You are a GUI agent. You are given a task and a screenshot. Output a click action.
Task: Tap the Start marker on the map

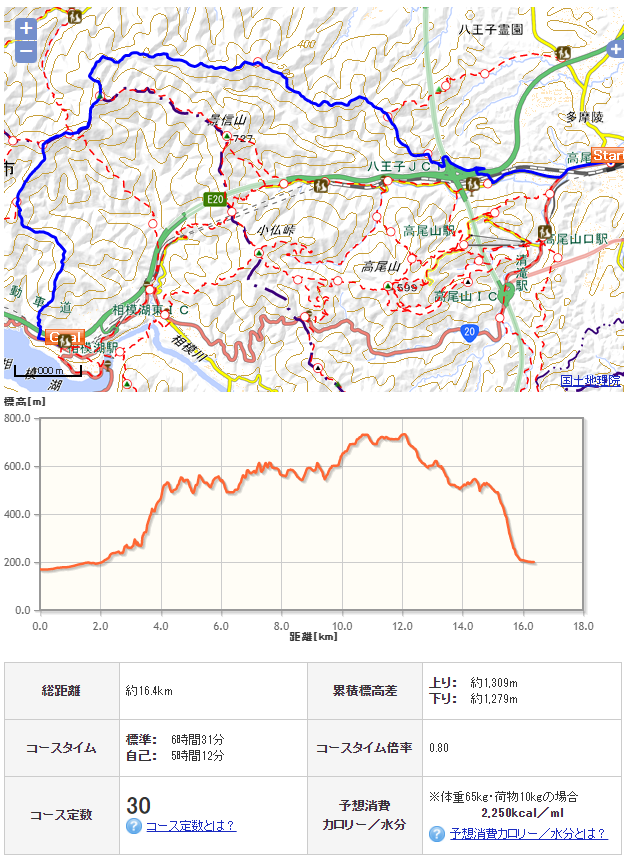(608, 155)
